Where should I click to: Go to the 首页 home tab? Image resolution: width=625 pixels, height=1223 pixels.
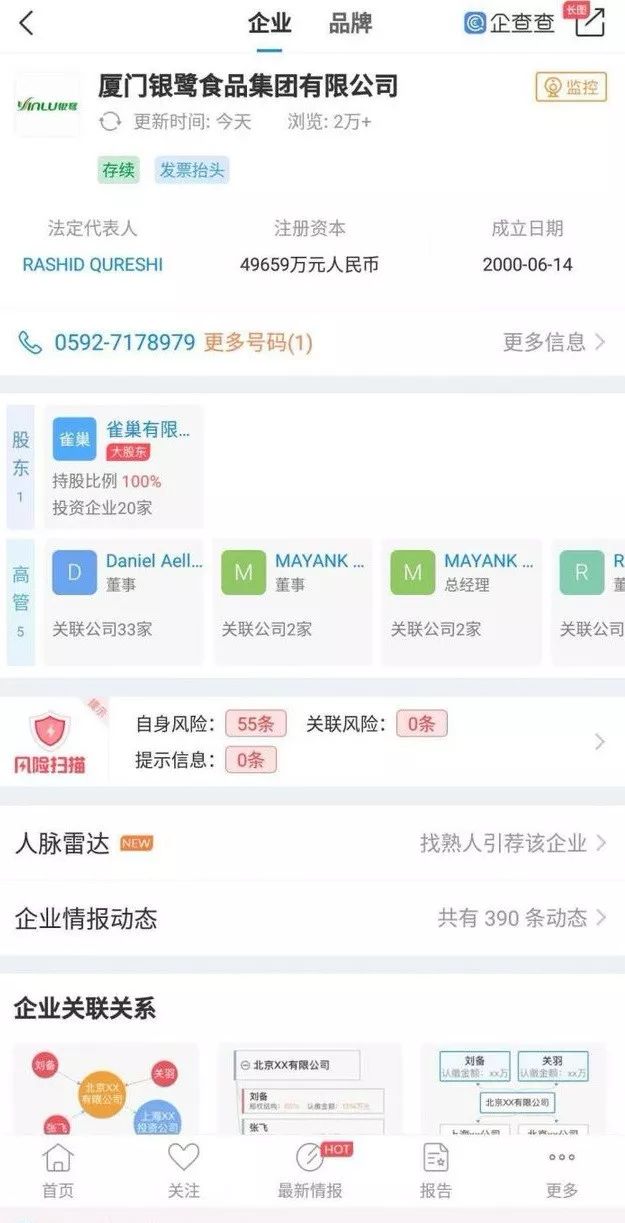click(x=58, y=1171)
